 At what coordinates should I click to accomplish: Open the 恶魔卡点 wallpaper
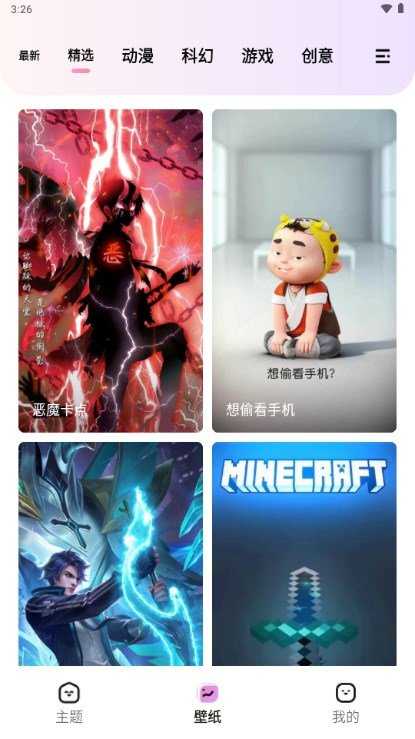tap(111, 271)
